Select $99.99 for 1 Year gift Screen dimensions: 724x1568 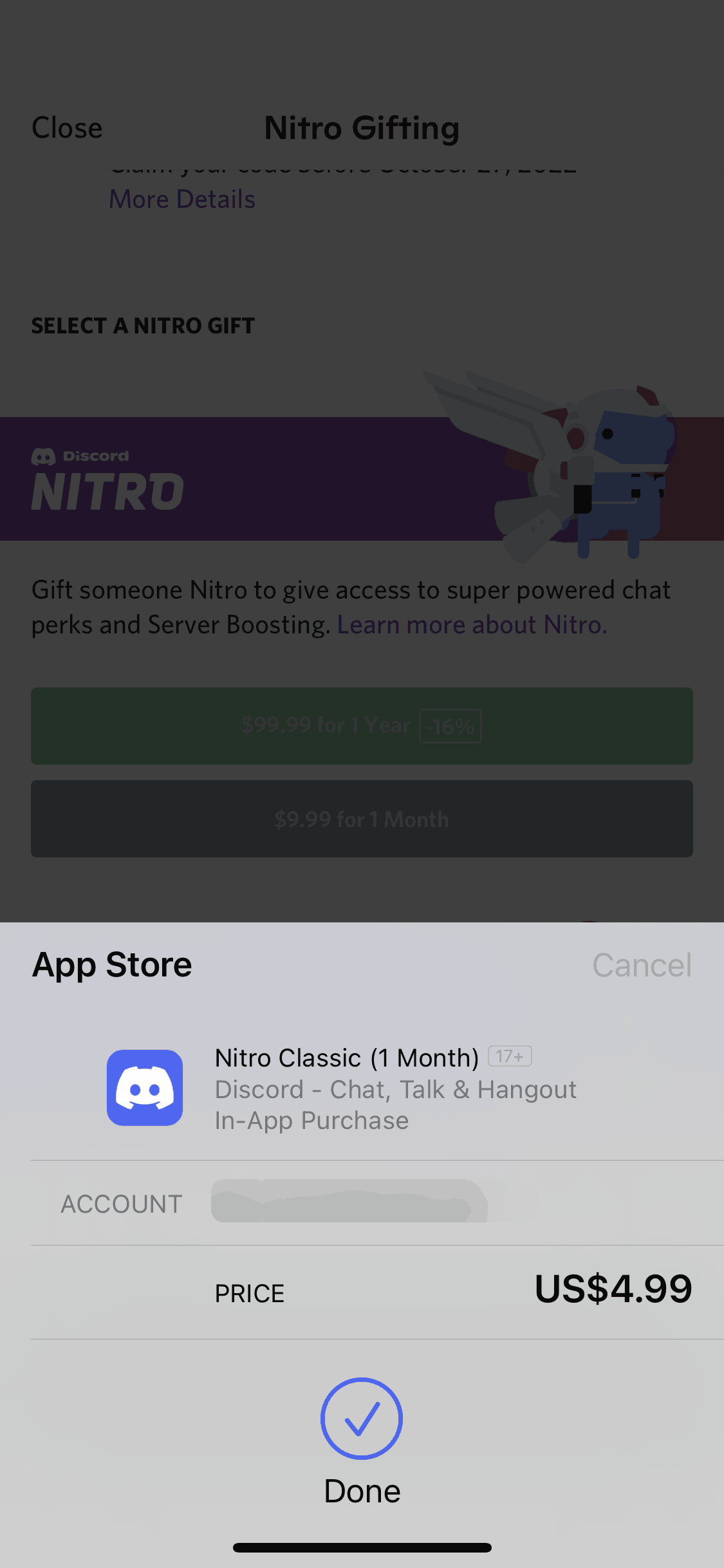click(x=362, y=726)
